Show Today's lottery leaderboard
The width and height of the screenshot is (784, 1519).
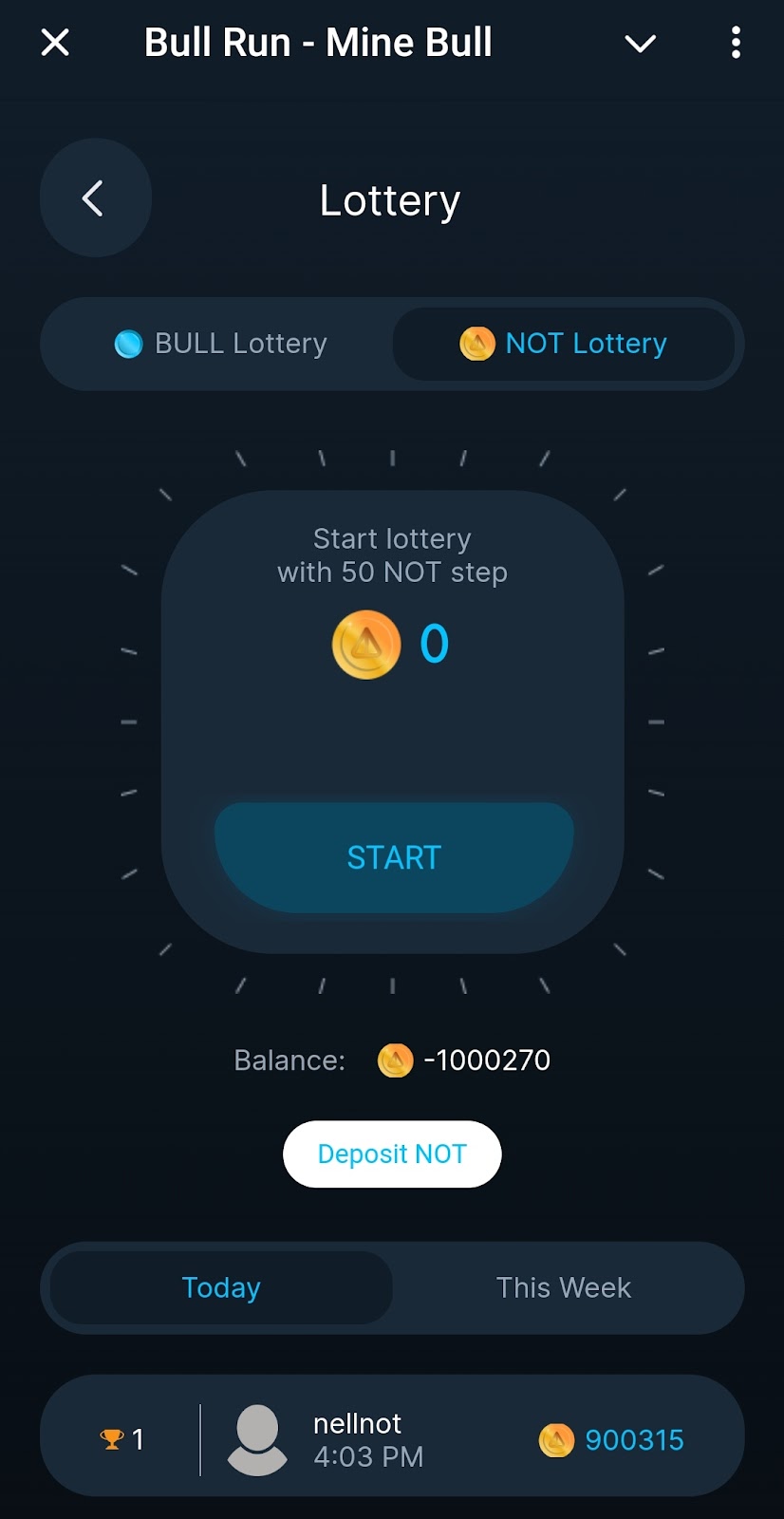(221, 1287)
